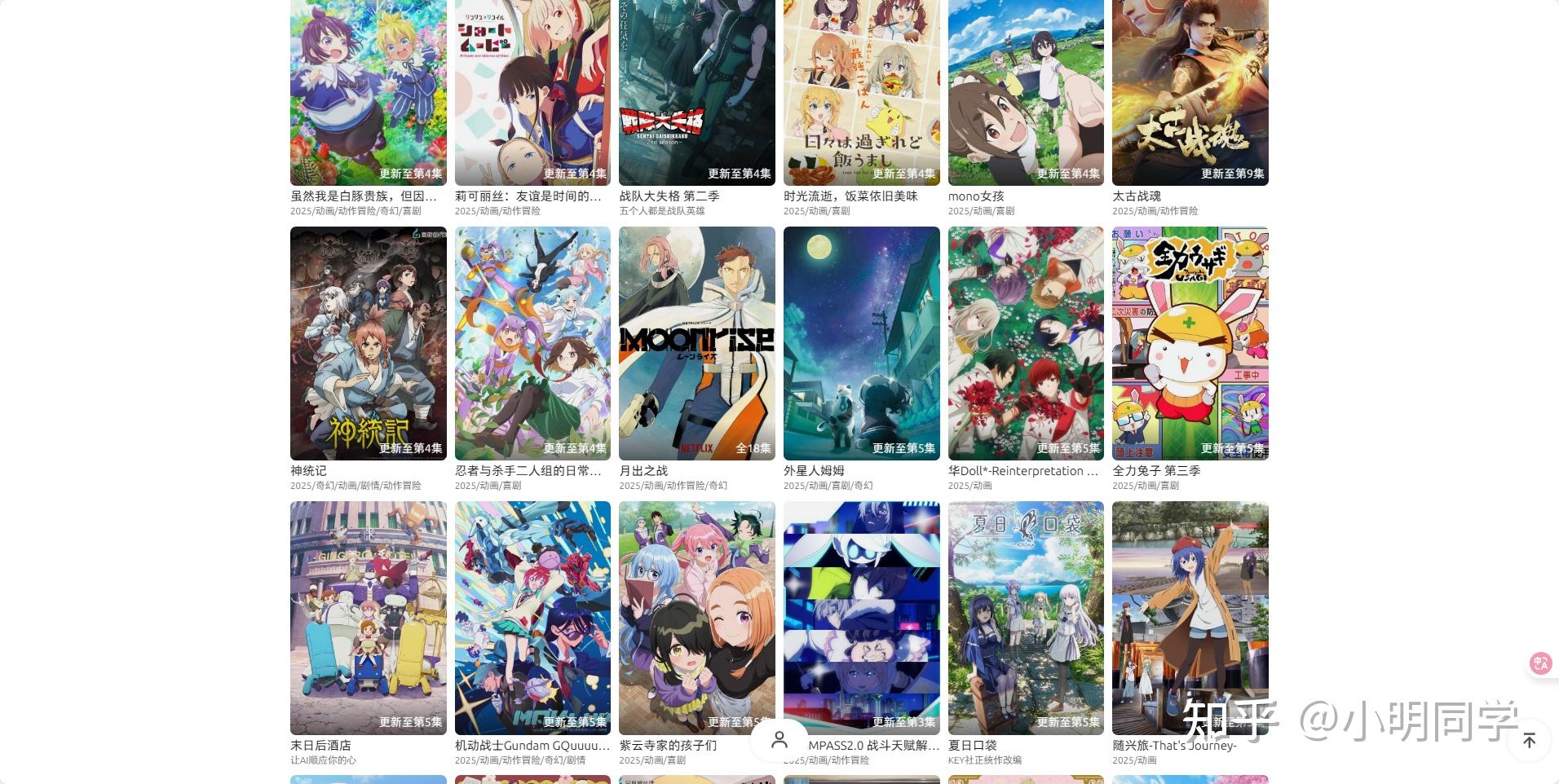View 机动战士Gundam GQuuuuuuX poster
This screenshot has height=784, width=1559.
pos(532,618)
